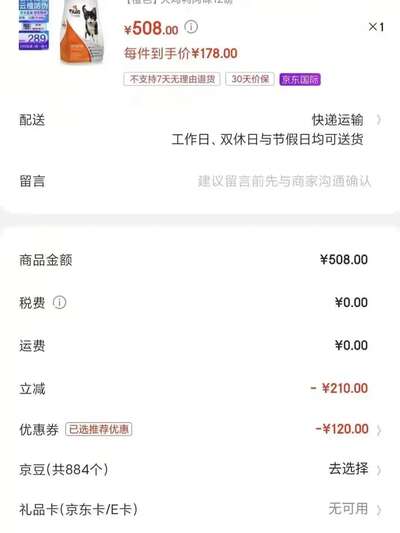Open price info icon beside ¥508.00
Screen dimensions: 400x533
tap(191, 27)
